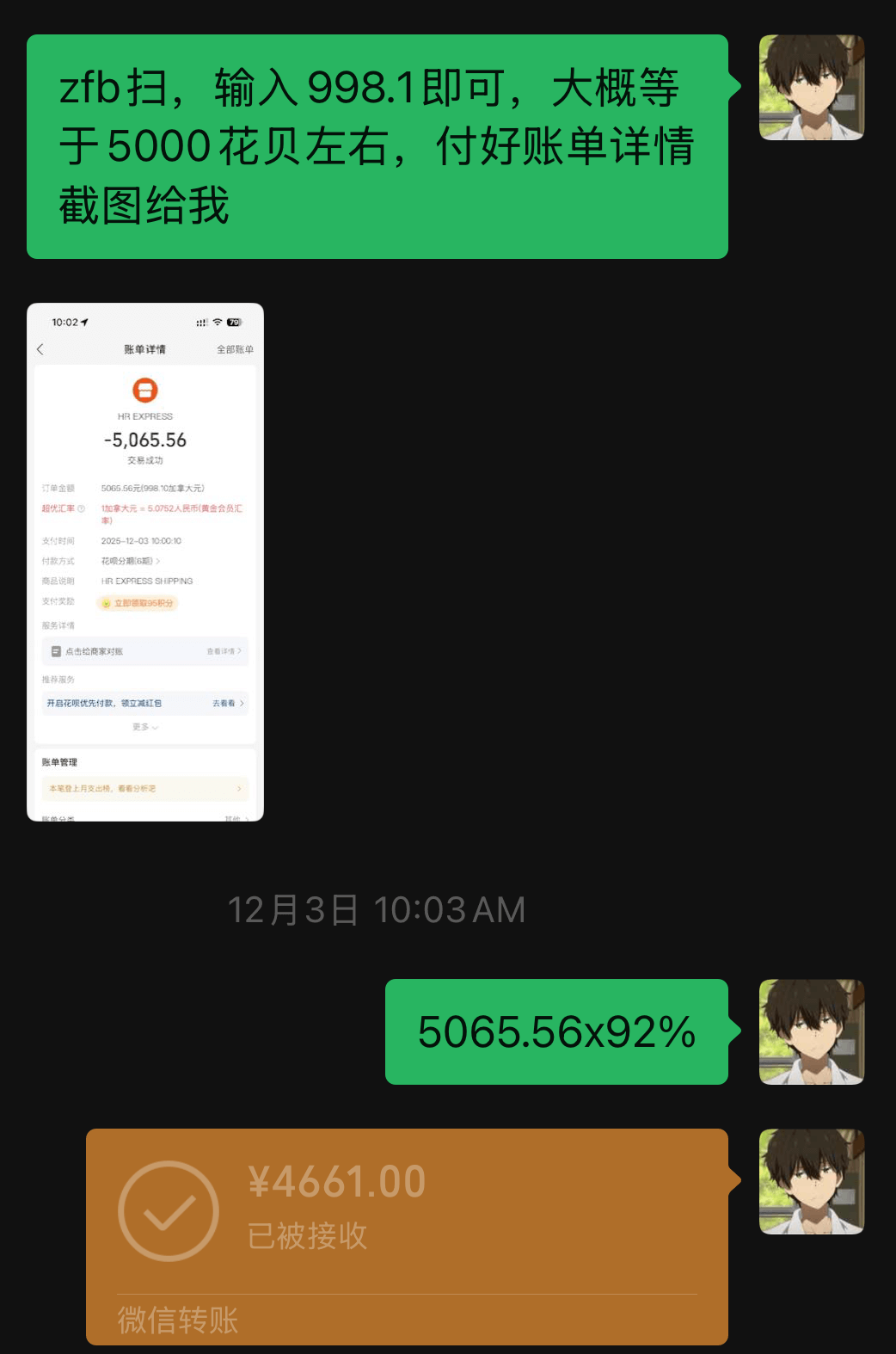Open the 账单详情 screenshot image in chat

pos(145,562)
